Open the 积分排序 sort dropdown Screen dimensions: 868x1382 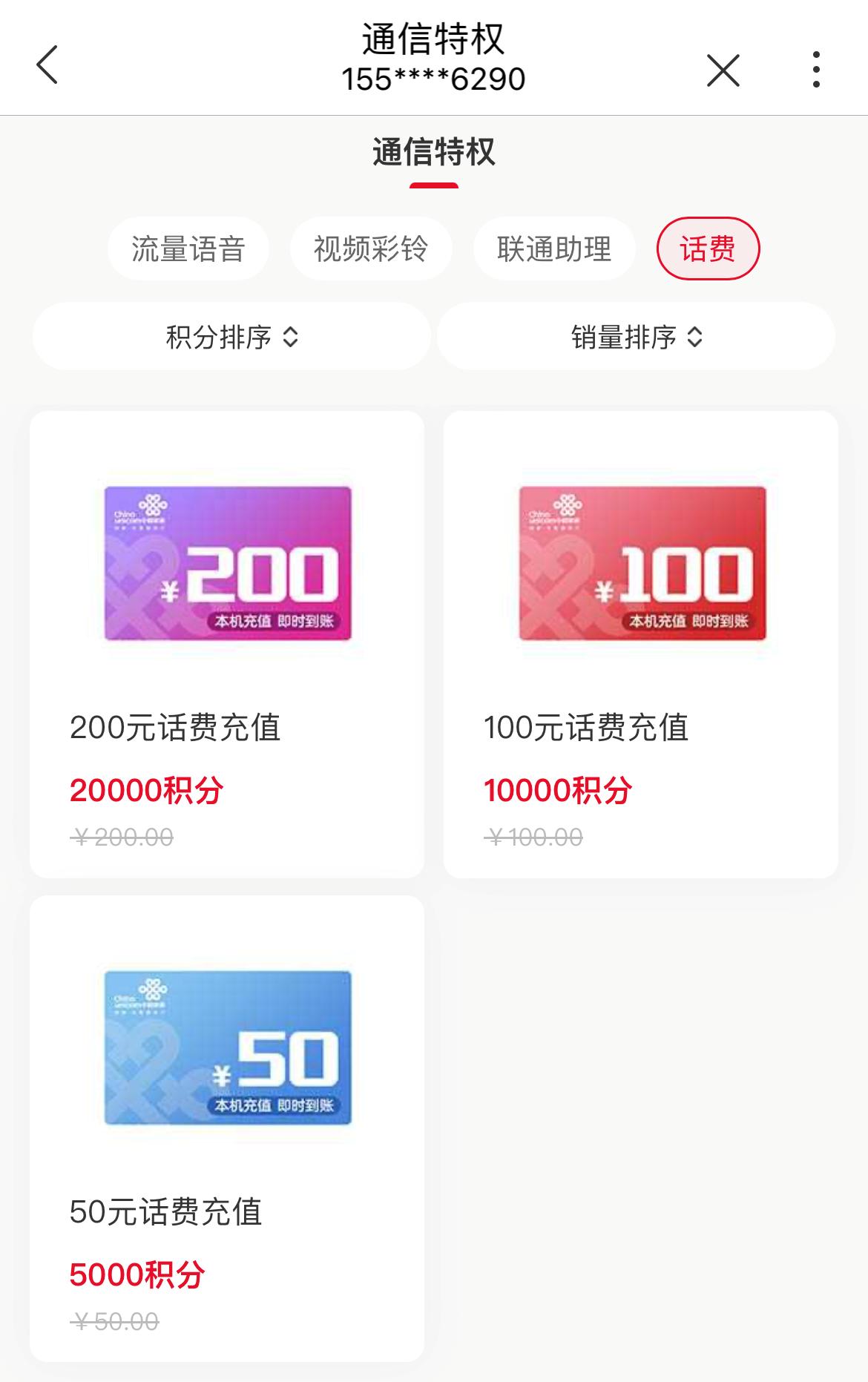tap(231, 336)
